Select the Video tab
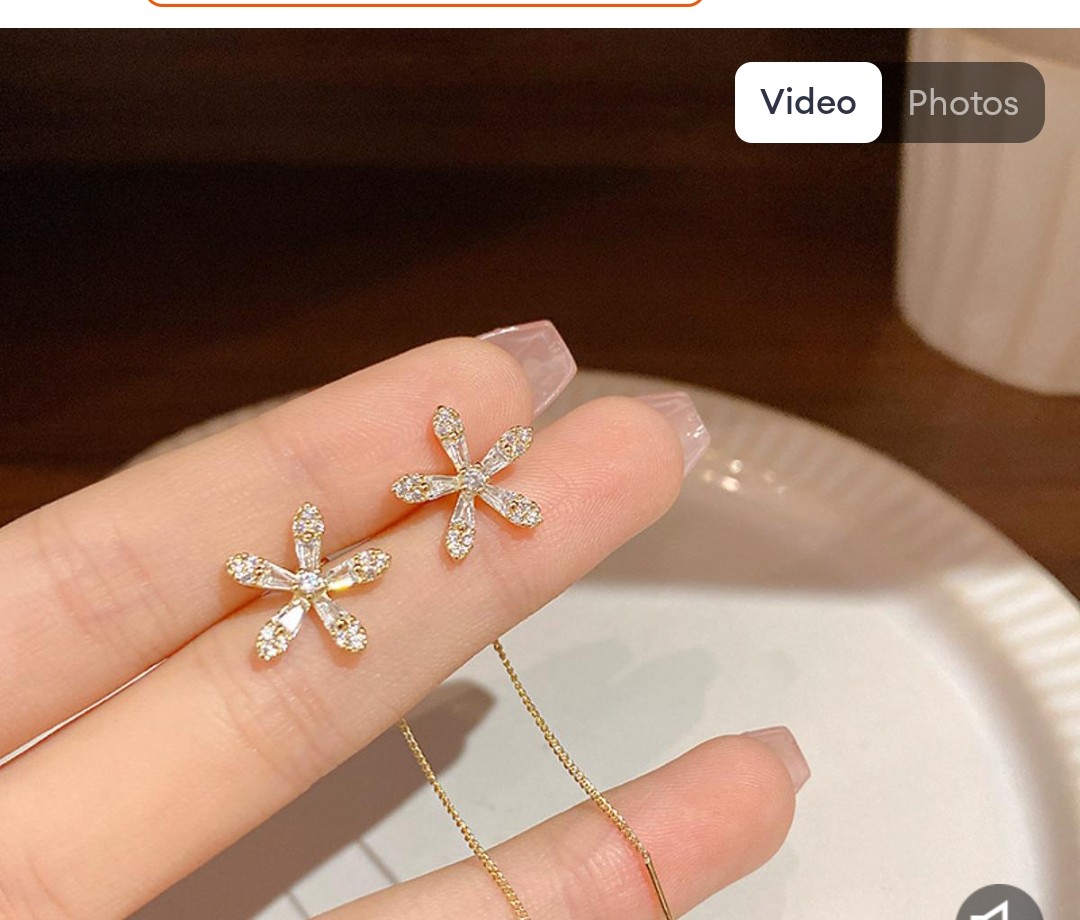1080x920 pixels. coord(808,103)
